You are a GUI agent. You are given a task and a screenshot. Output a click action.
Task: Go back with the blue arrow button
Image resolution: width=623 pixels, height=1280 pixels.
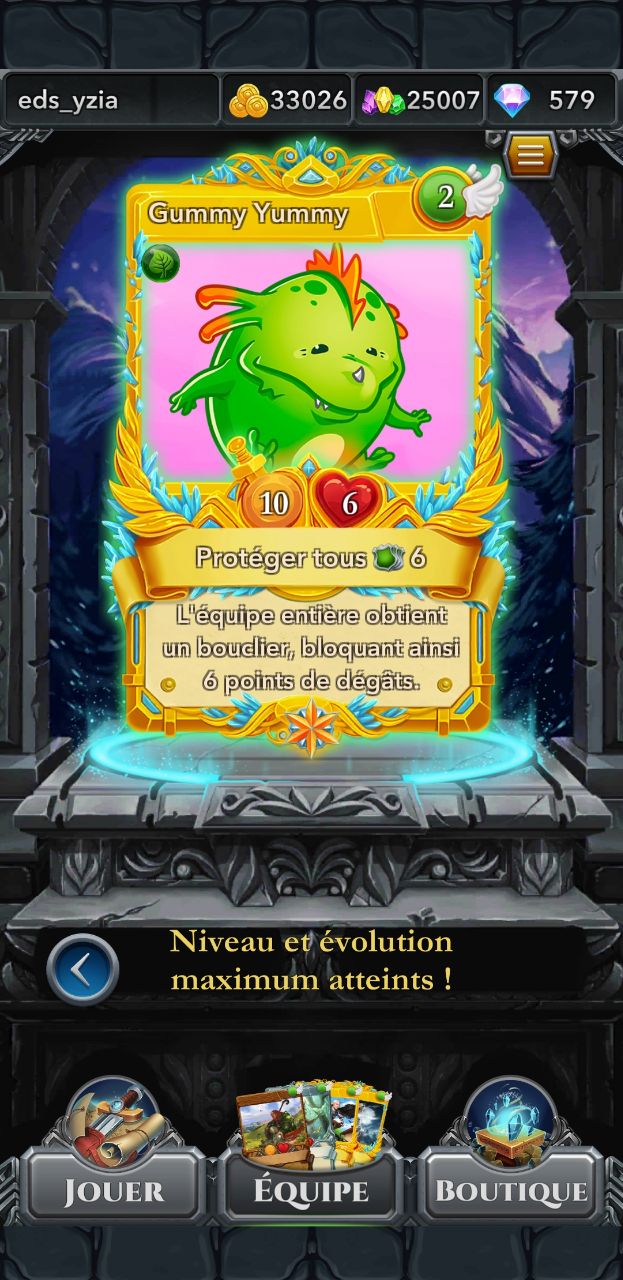click(82, 968)
